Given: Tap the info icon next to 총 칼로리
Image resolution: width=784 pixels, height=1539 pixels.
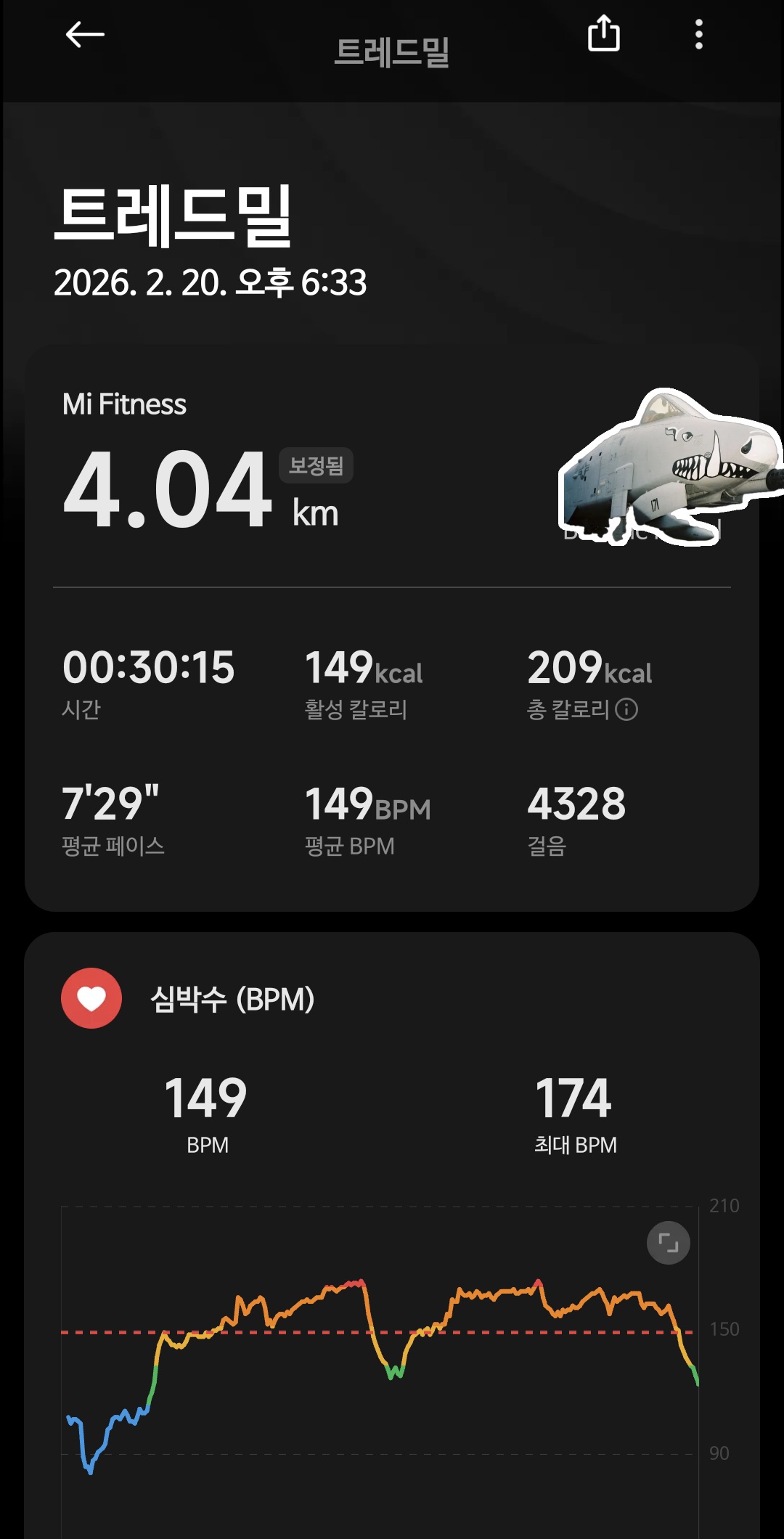Looking at the screenshot, I should (x=626, y=709).
